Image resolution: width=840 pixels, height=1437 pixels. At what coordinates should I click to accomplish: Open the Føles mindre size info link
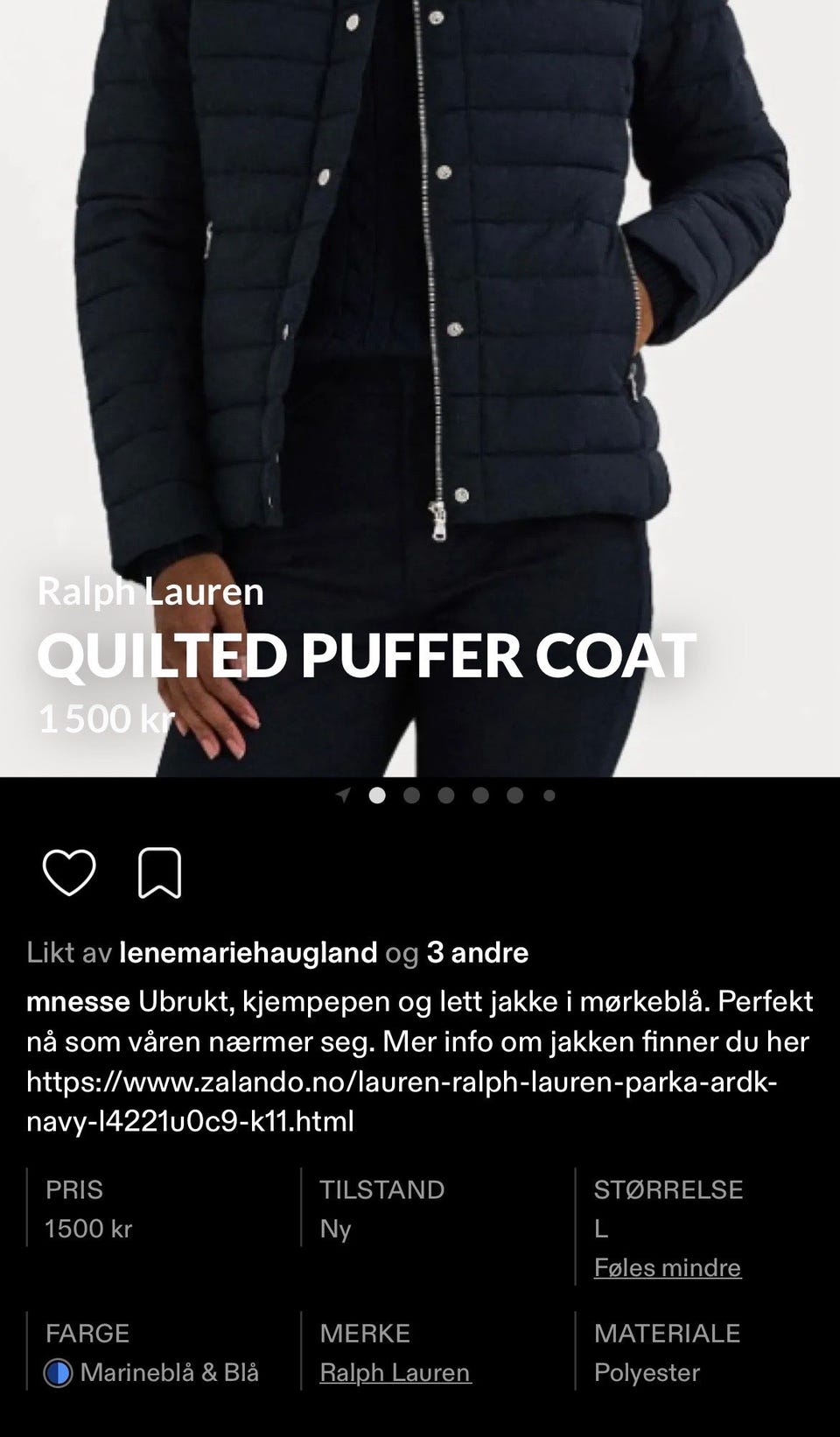pos(667,1266)
